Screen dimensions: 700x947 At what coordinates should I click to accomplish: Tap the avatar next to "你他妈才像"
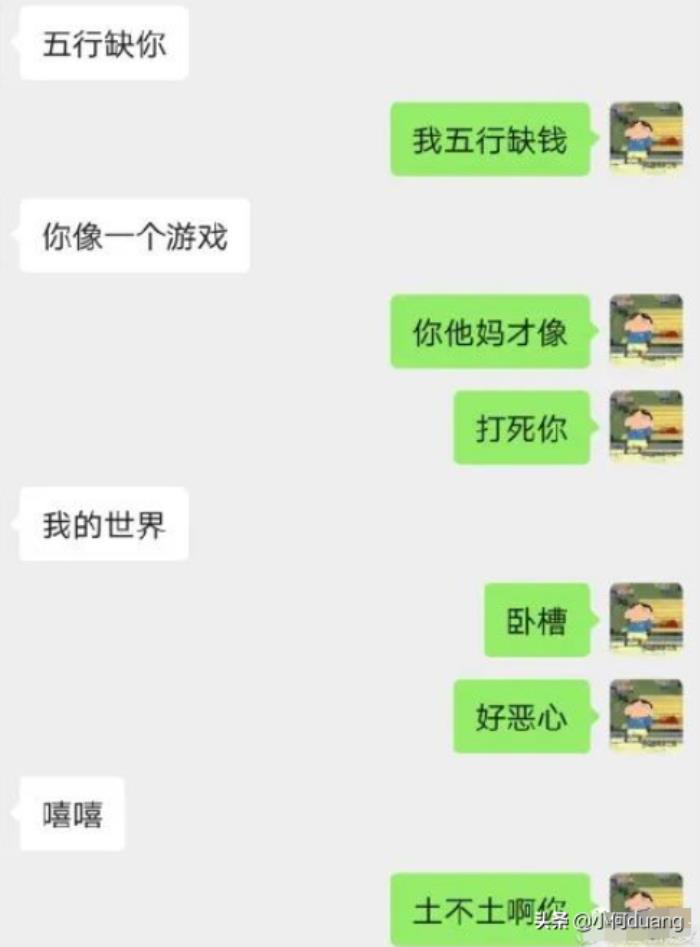[646, 331]
